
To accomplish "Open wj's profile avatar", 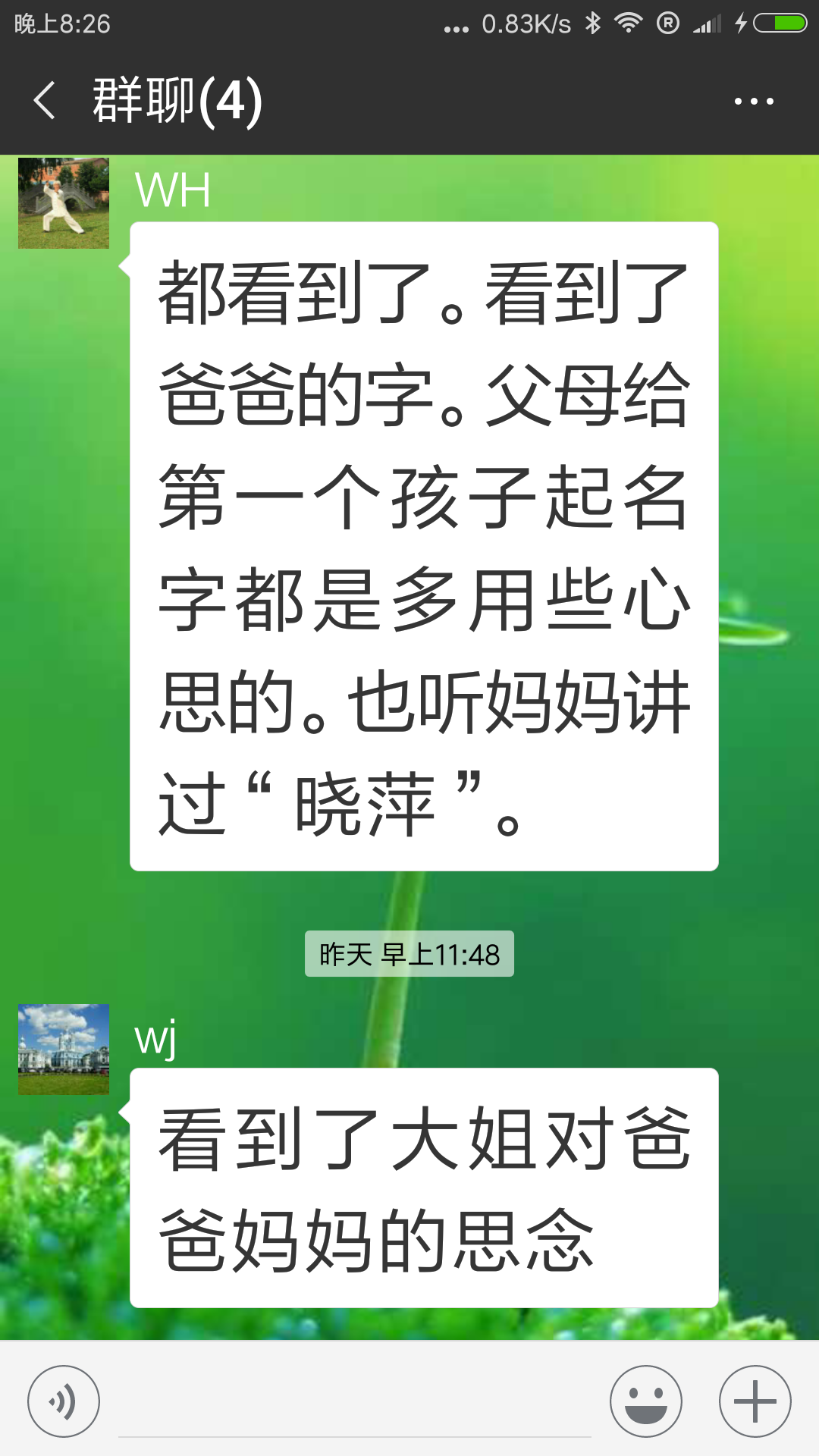I will (x=64, y=1050).
